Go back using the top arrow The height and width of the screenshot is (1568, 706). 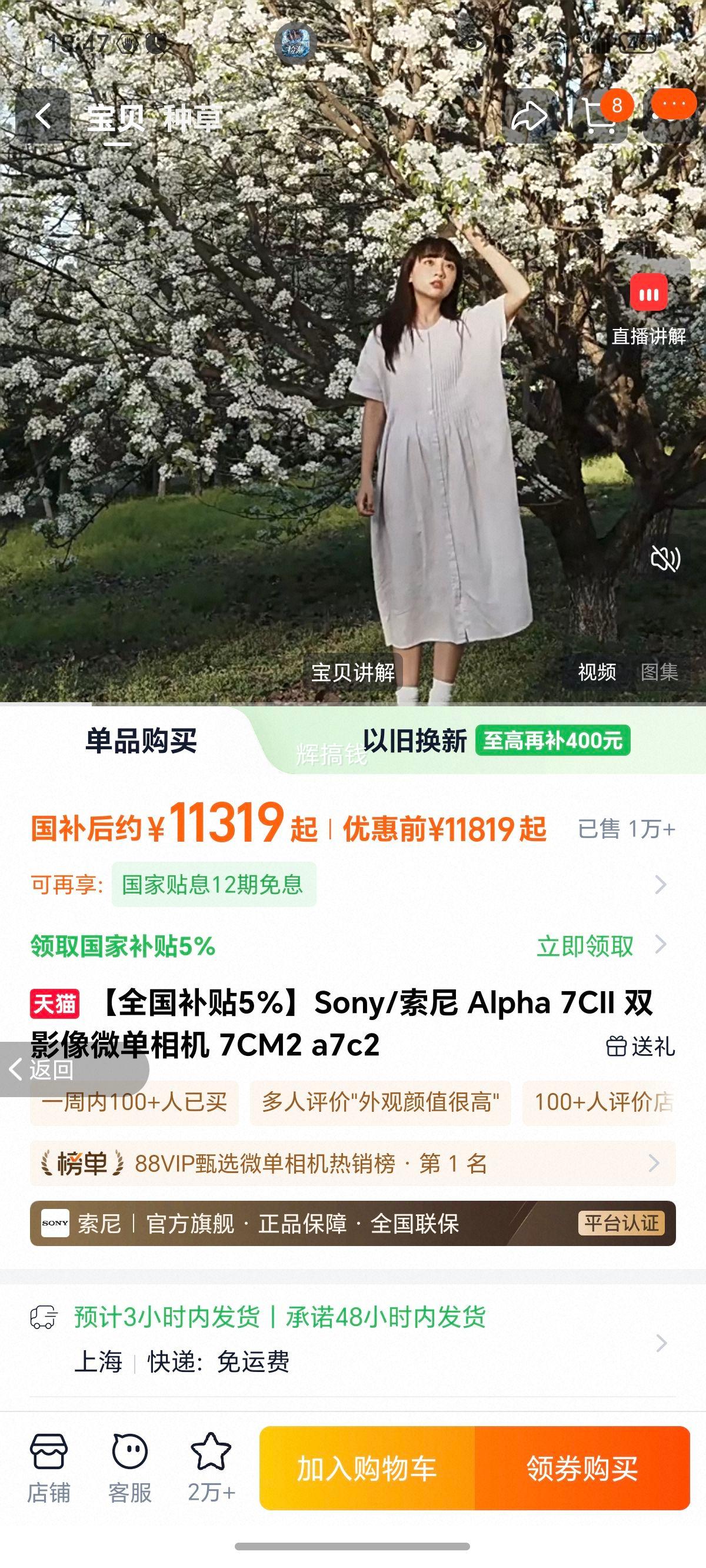(x=42, y=115)
